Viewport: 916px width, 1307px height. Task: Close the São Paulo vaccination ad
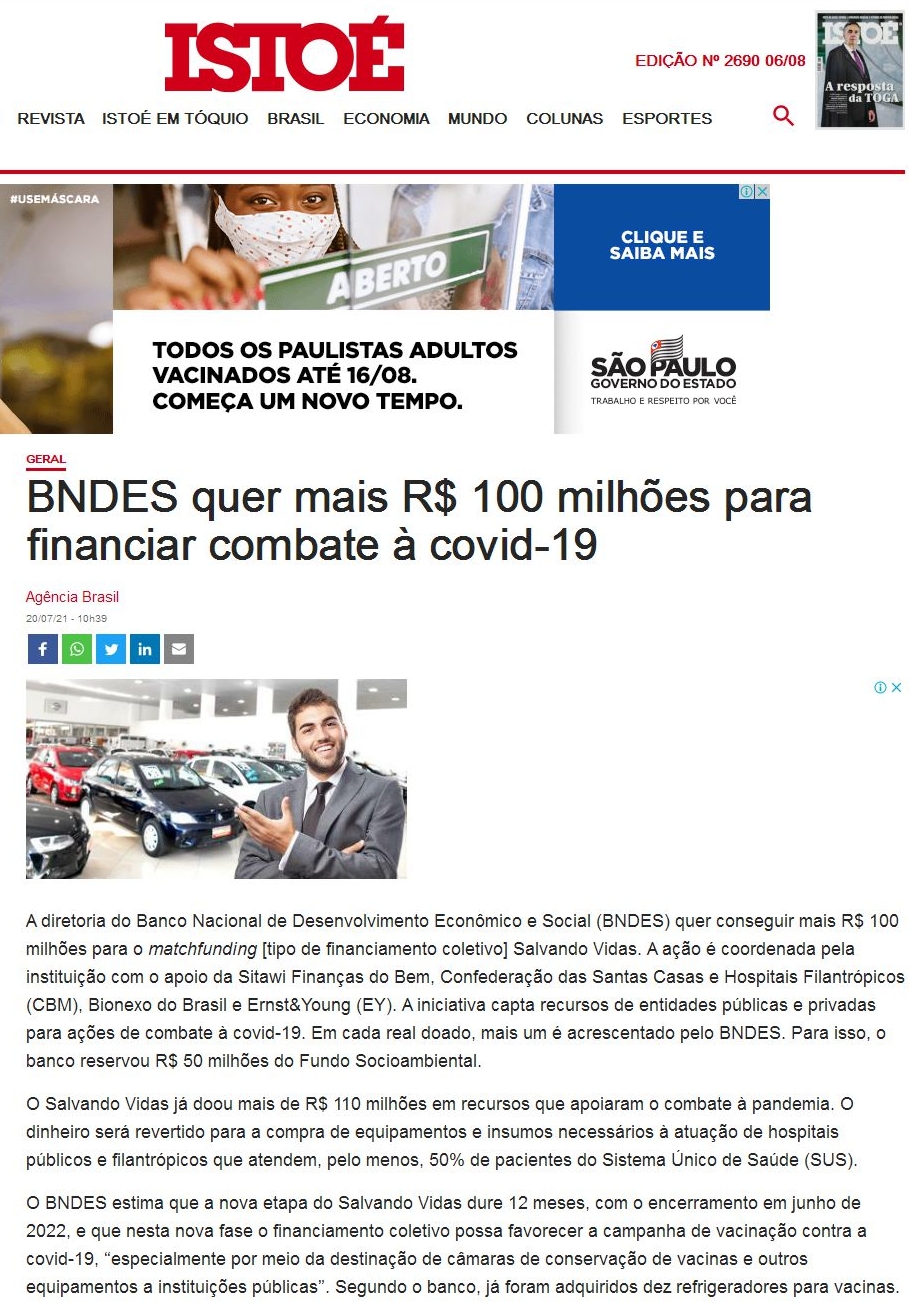point(762,192)
